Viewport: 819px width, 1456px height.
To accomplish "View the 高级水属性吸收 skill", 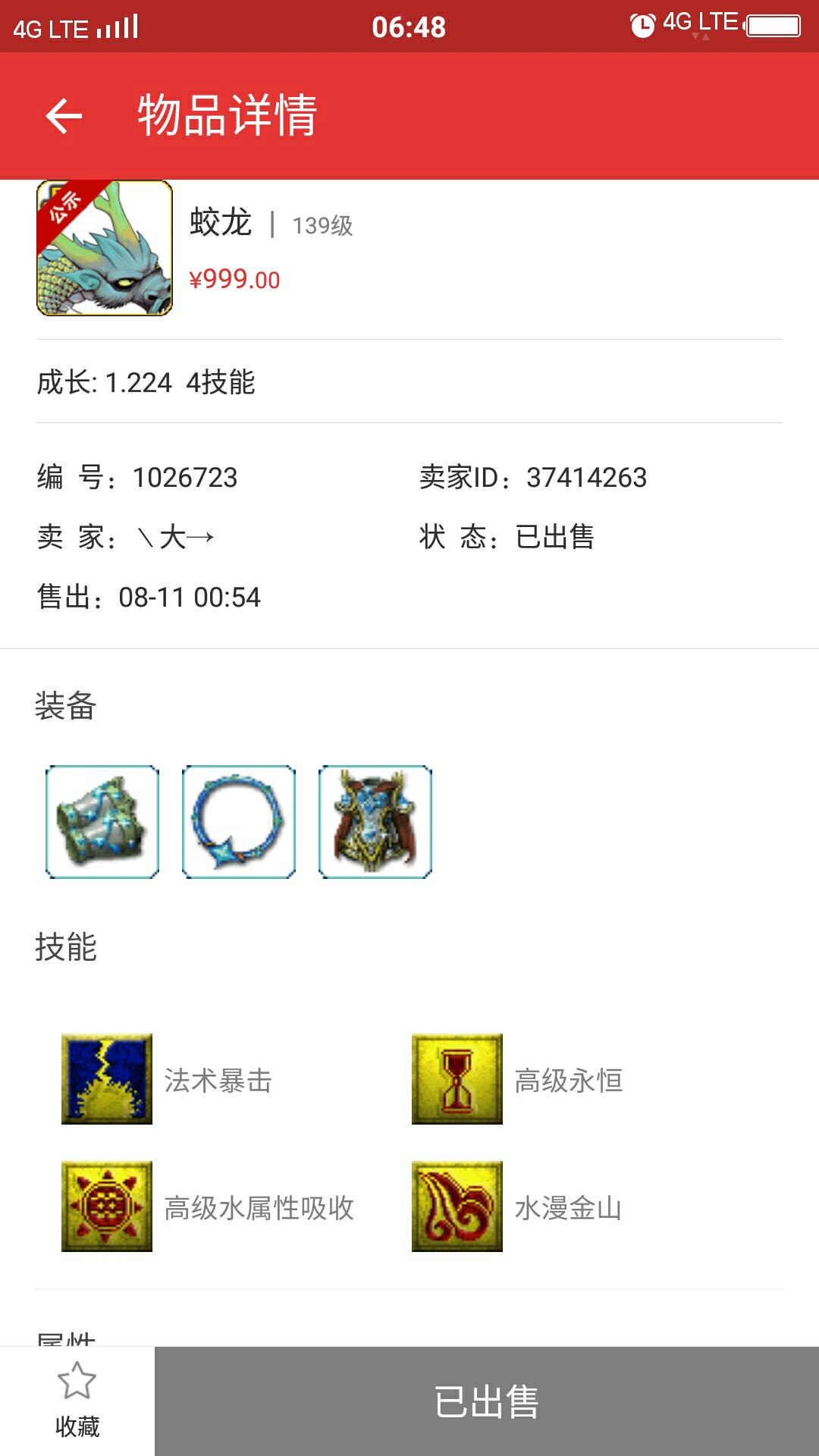I will click(107, 1207).
